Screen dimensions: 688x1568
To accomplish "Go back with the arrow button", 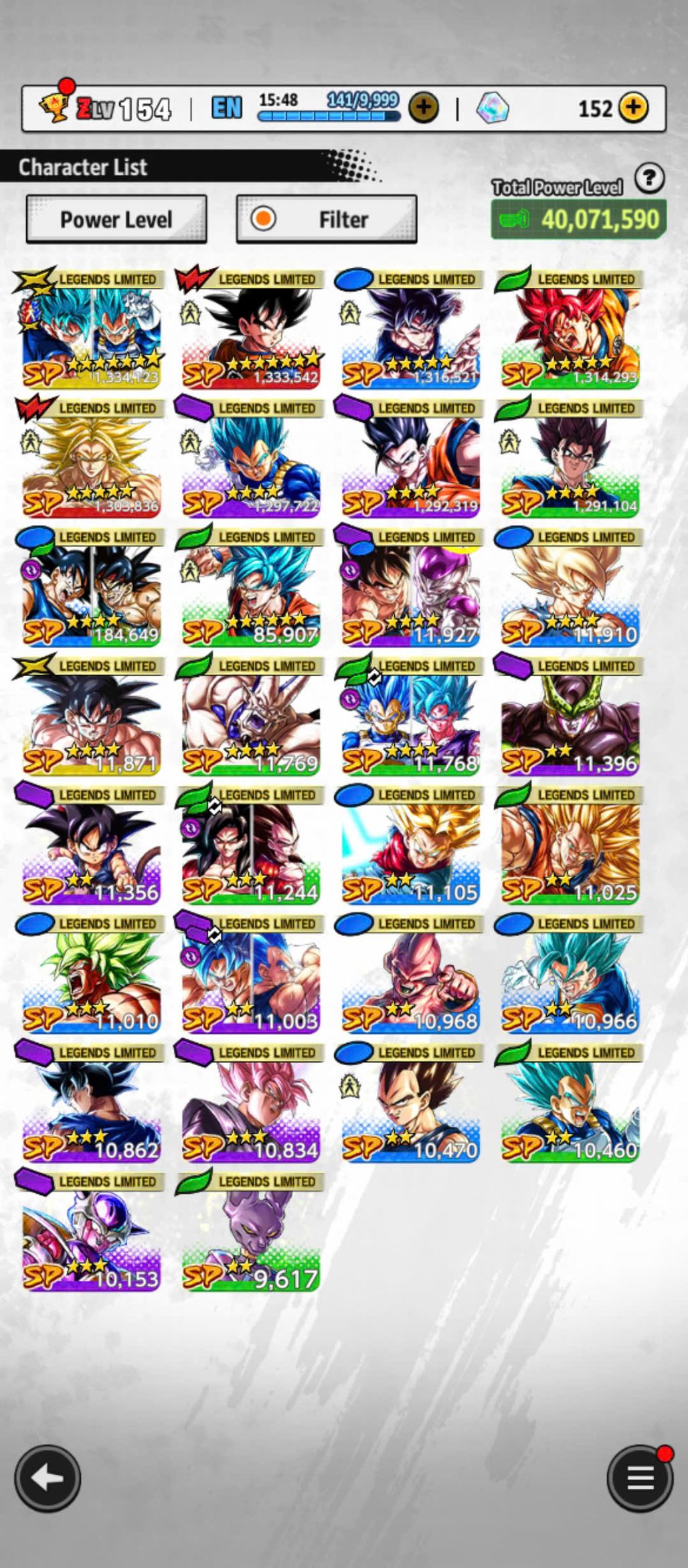I will tap(48, 1478).
